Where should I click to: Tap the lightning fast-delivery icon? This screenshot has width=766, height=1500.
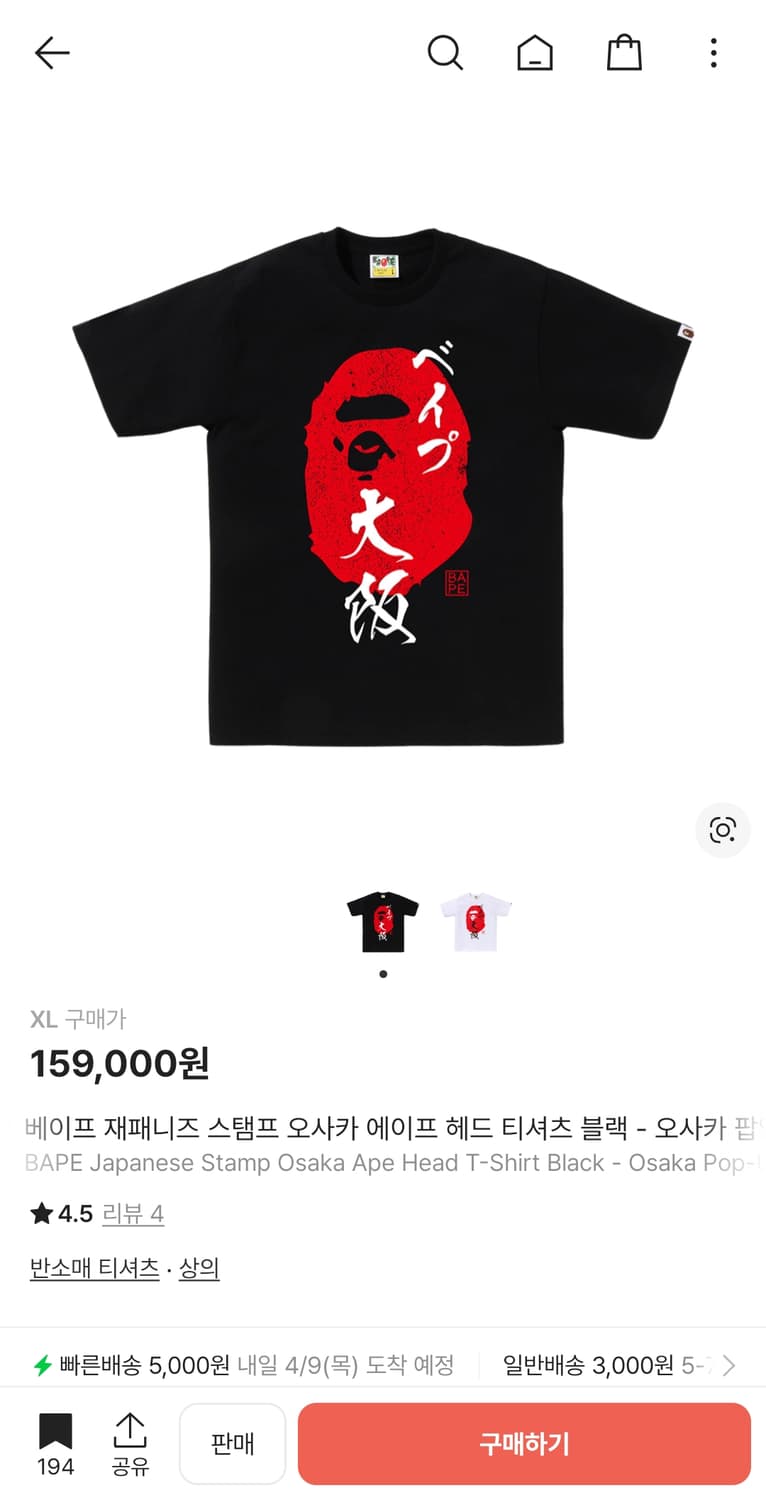click(x=40, y=1363)
